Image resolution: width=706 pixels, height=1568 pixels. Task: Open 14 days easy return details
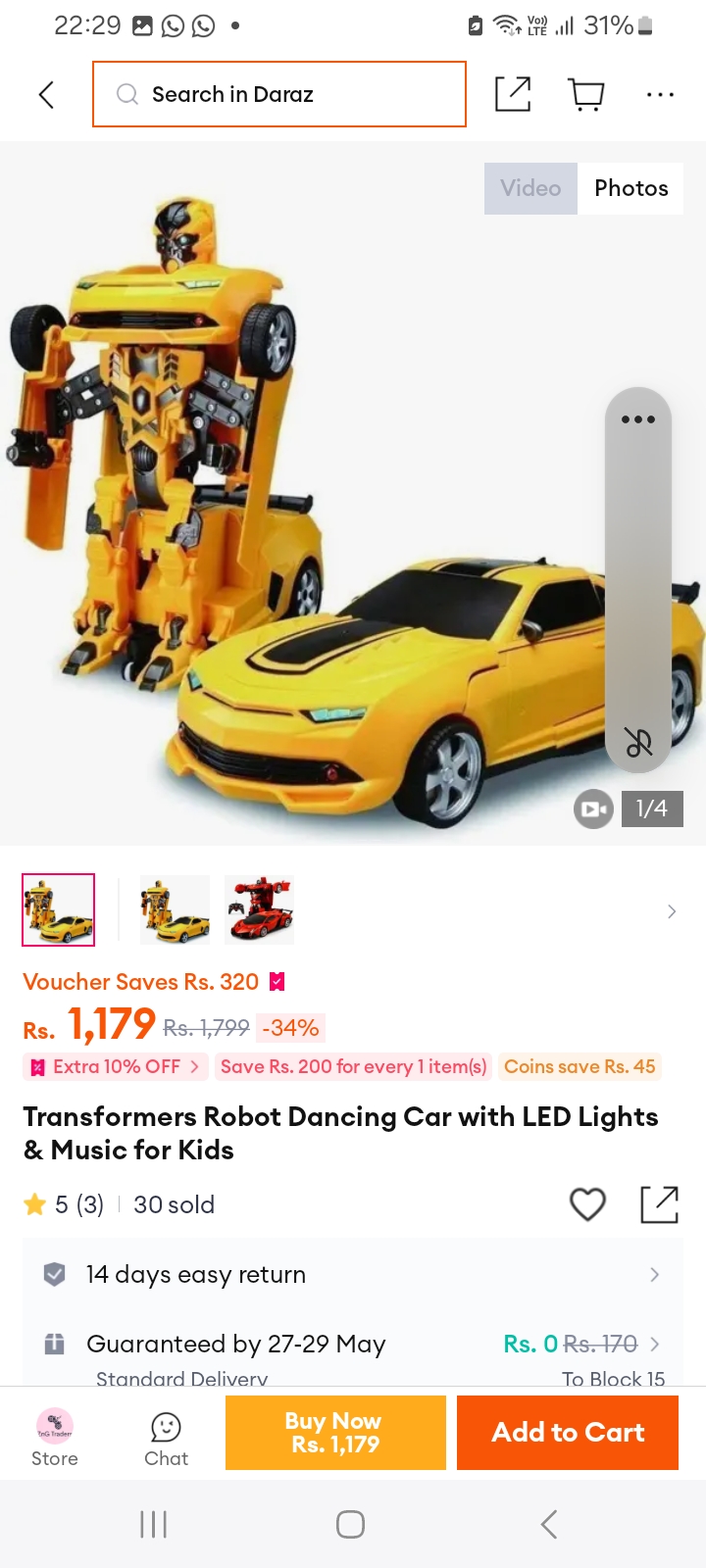[x=353, y=1274]
